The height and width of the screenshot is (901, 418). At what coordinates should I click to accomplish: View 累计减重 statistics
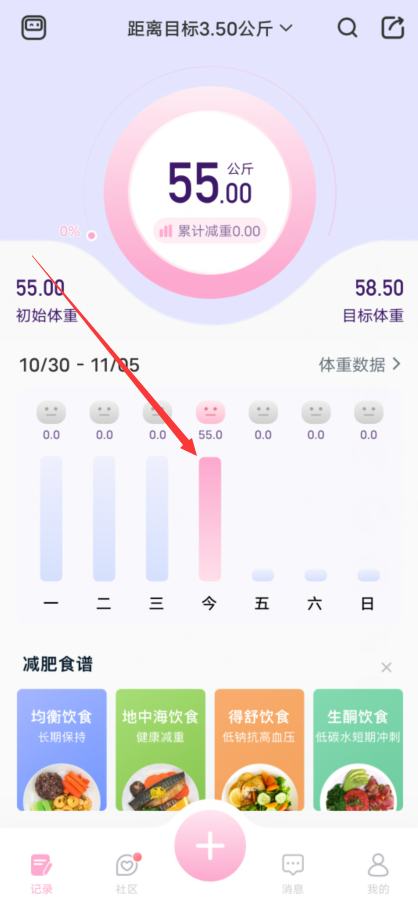coord(210,231)
